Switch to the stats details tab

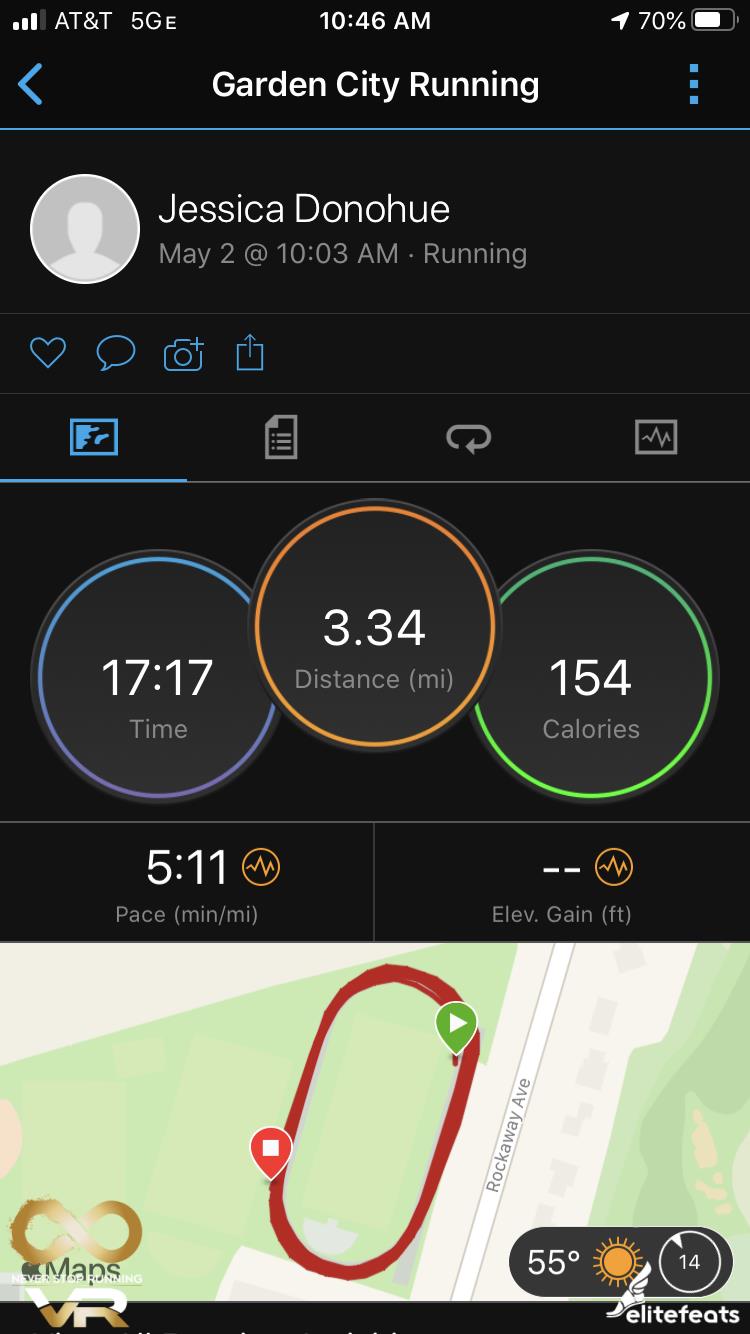tap(281, 437)
